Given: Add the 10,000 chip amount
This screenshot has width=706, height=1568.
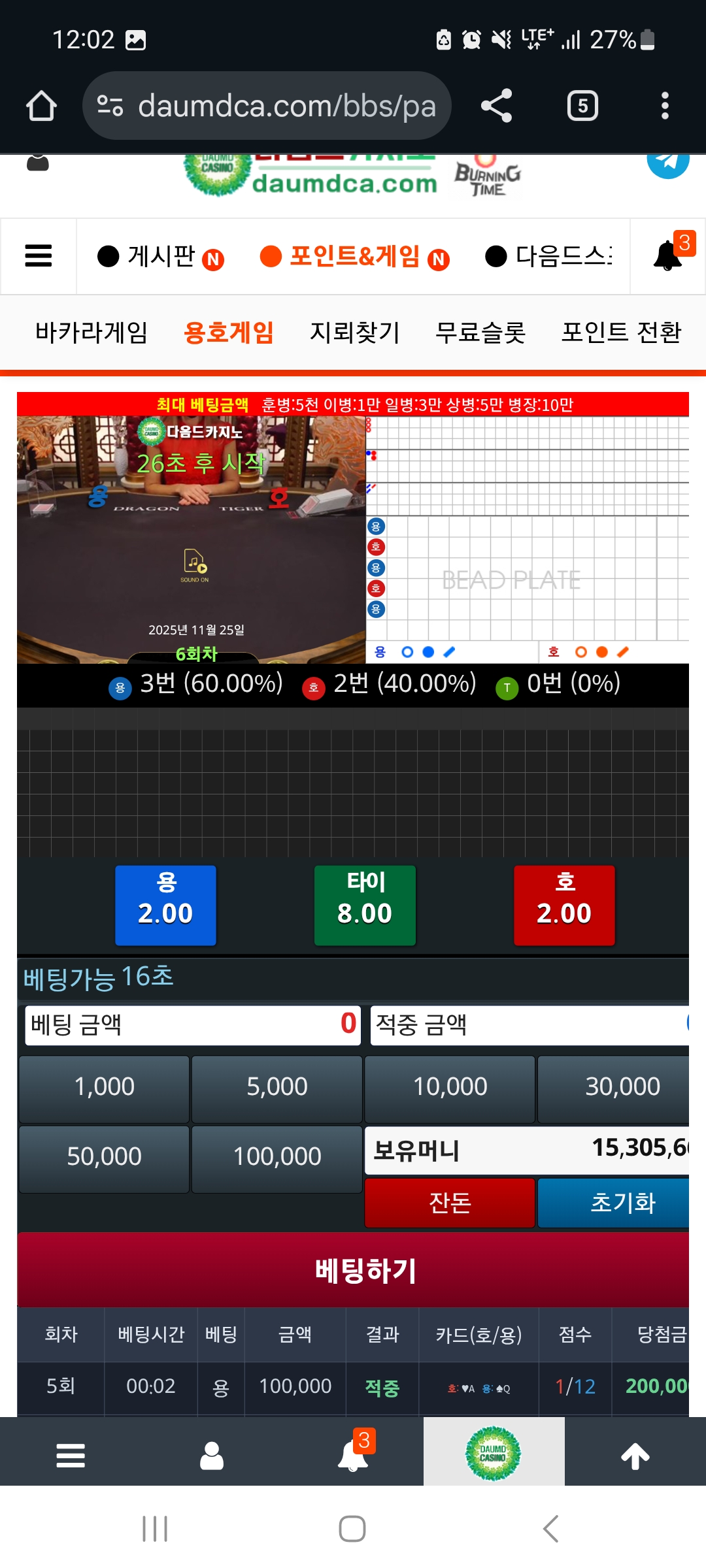Looking at the screenshot, I should (450, 1087).
